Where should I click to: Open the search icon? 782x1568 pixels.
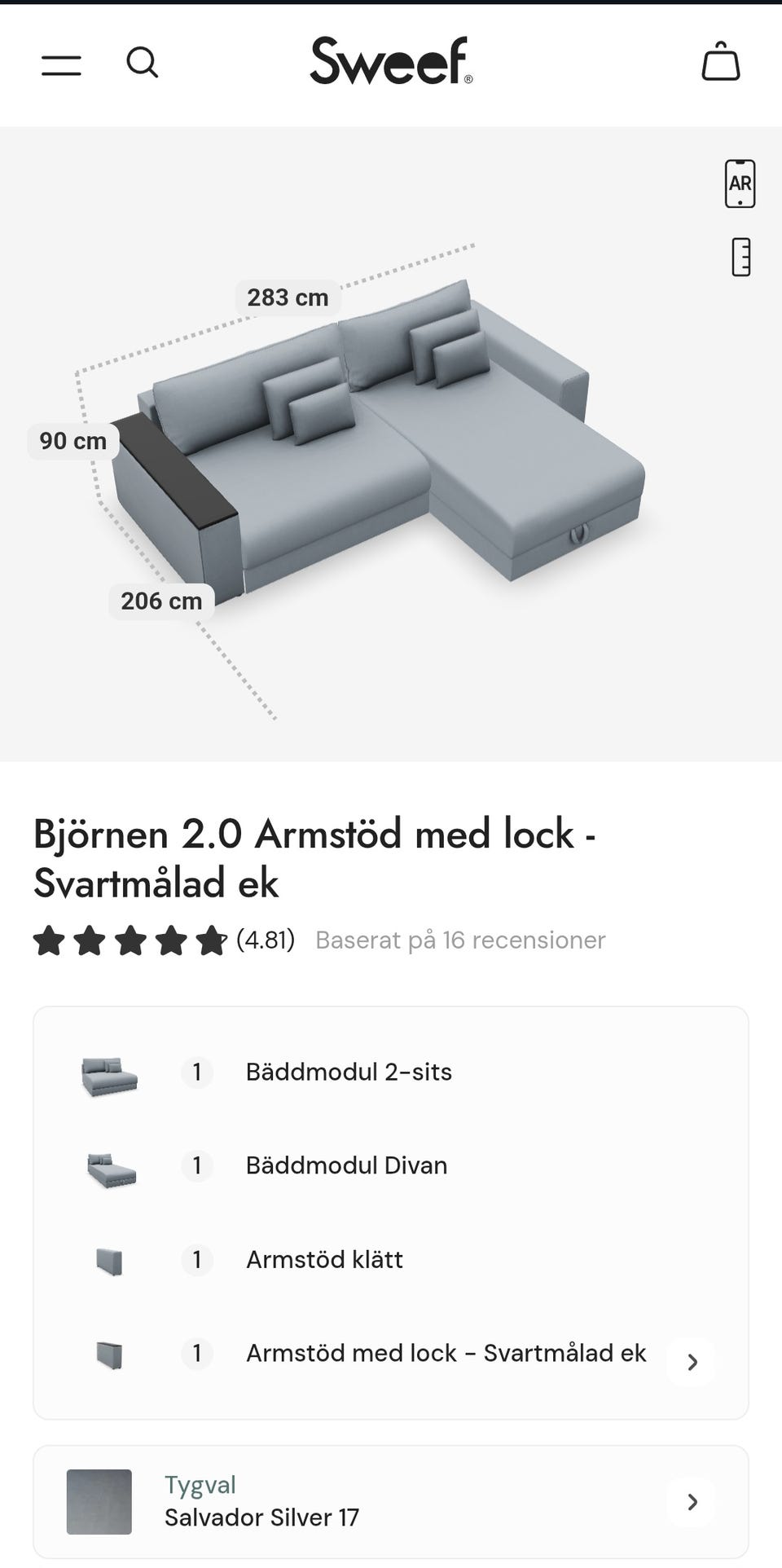(143, 62)
